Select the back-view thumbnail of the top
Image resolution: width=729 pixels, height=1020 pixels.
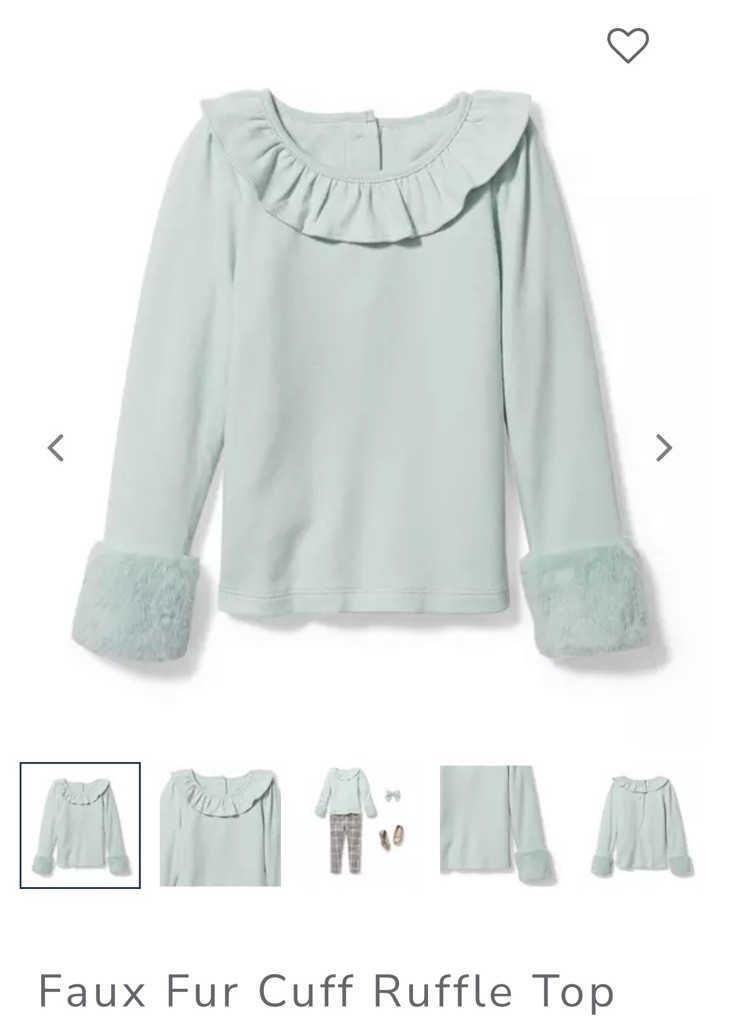[x=641, y=825]
